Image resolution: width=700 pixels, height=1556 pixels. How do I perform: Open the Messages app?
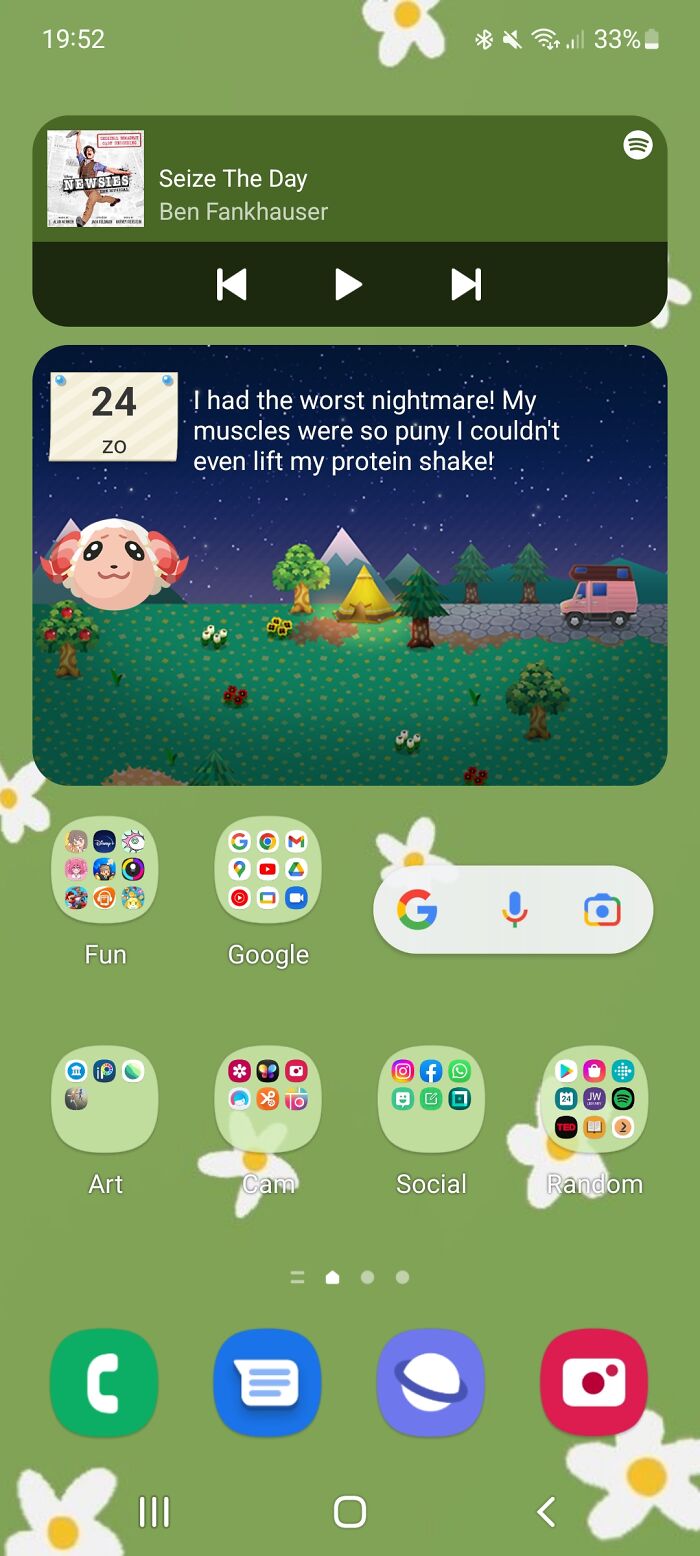267,1383
